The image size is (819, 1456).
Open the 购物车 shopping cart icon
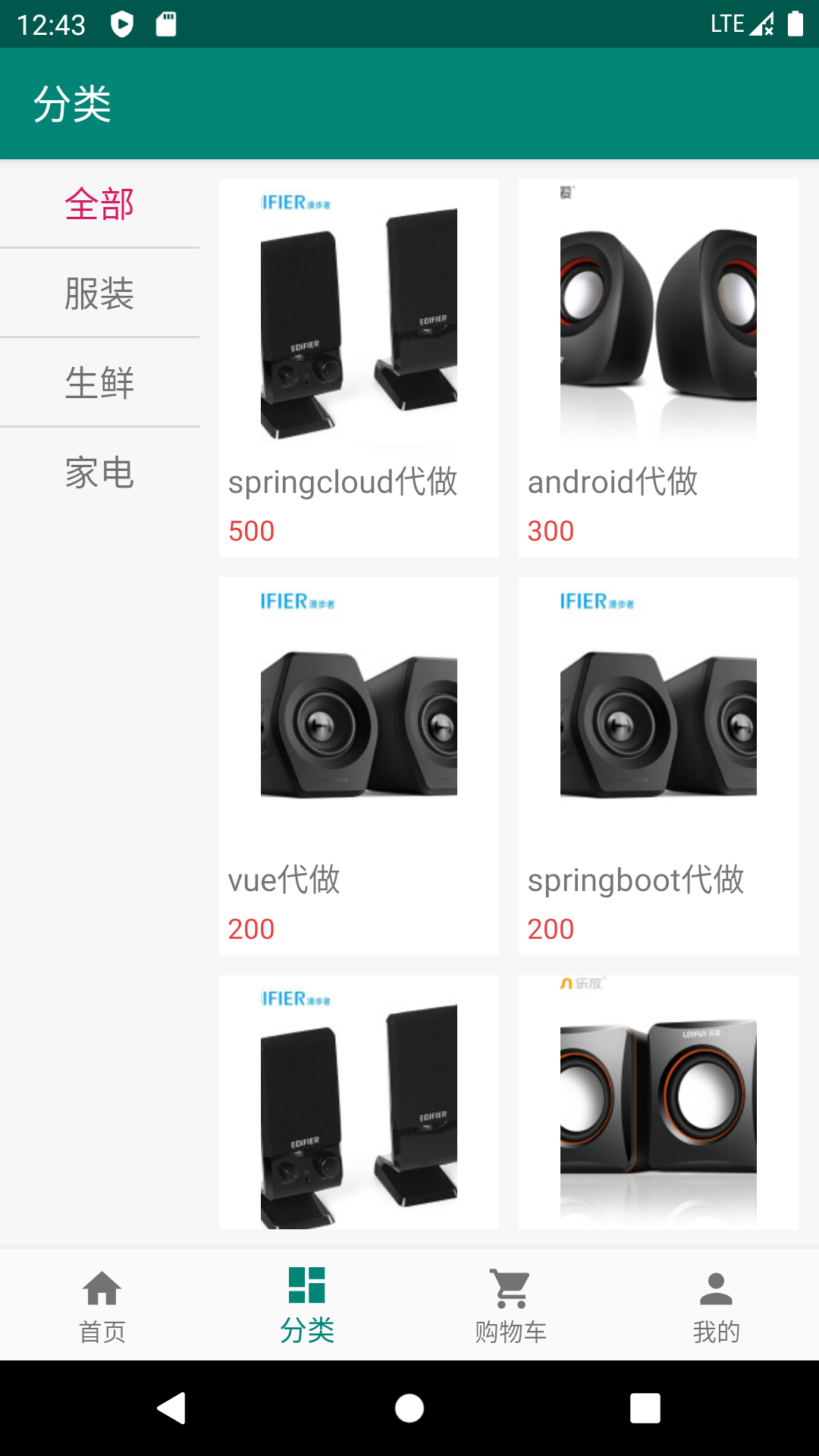click(512, 1289)
